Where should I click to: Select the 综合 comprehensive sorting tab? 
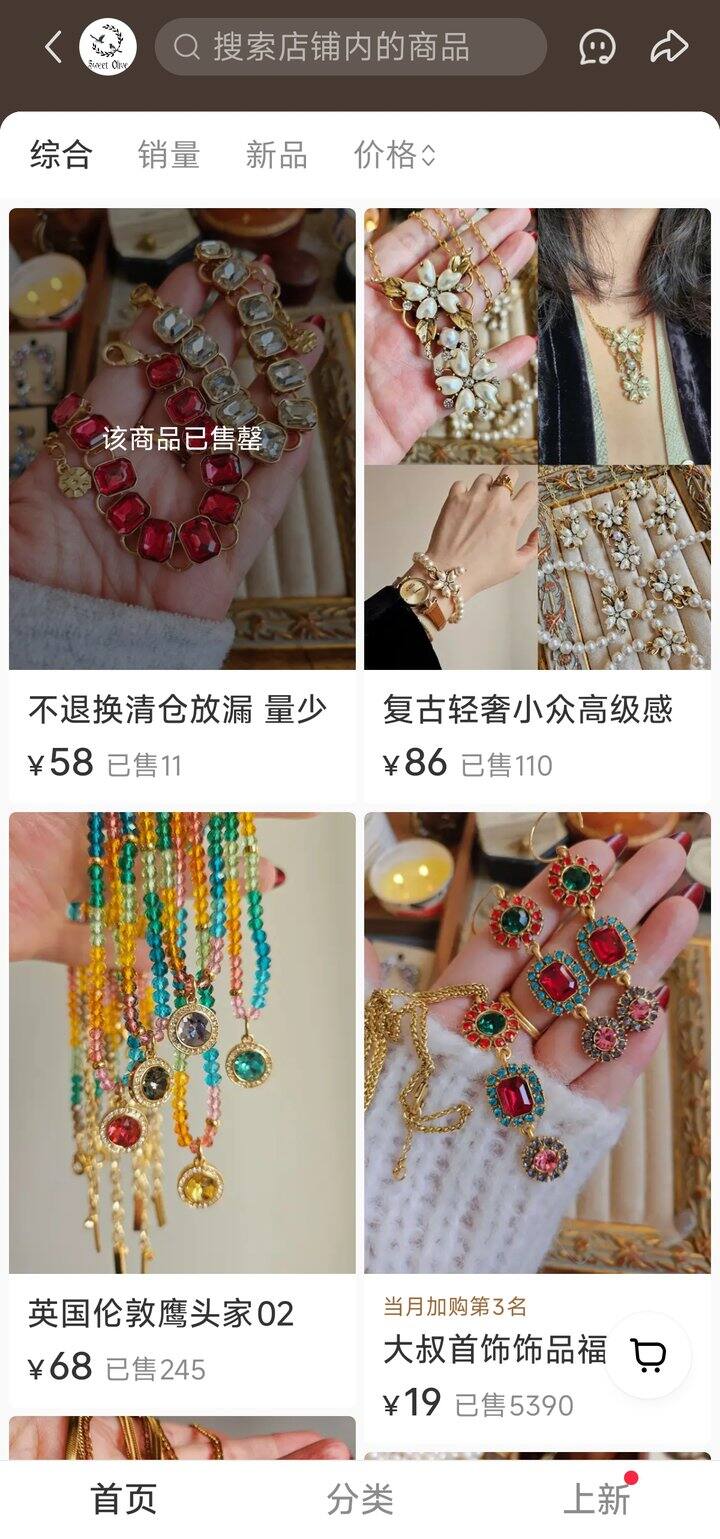[x=62, y=154]
